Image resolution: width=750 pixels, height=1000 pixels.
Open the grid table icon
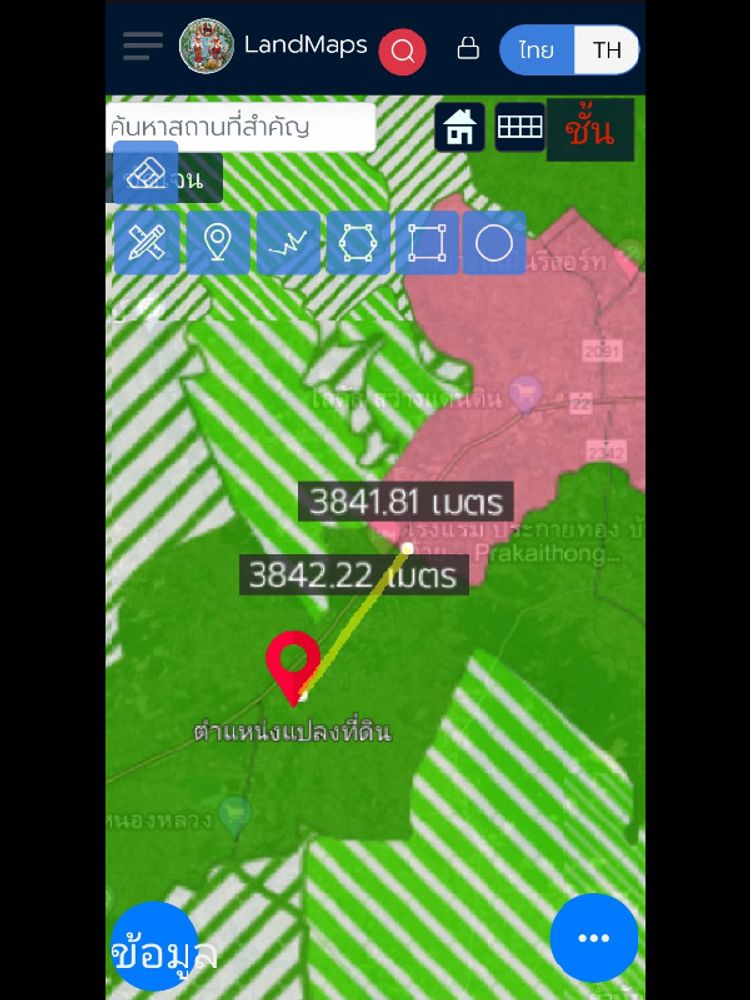tap(520, 128)
